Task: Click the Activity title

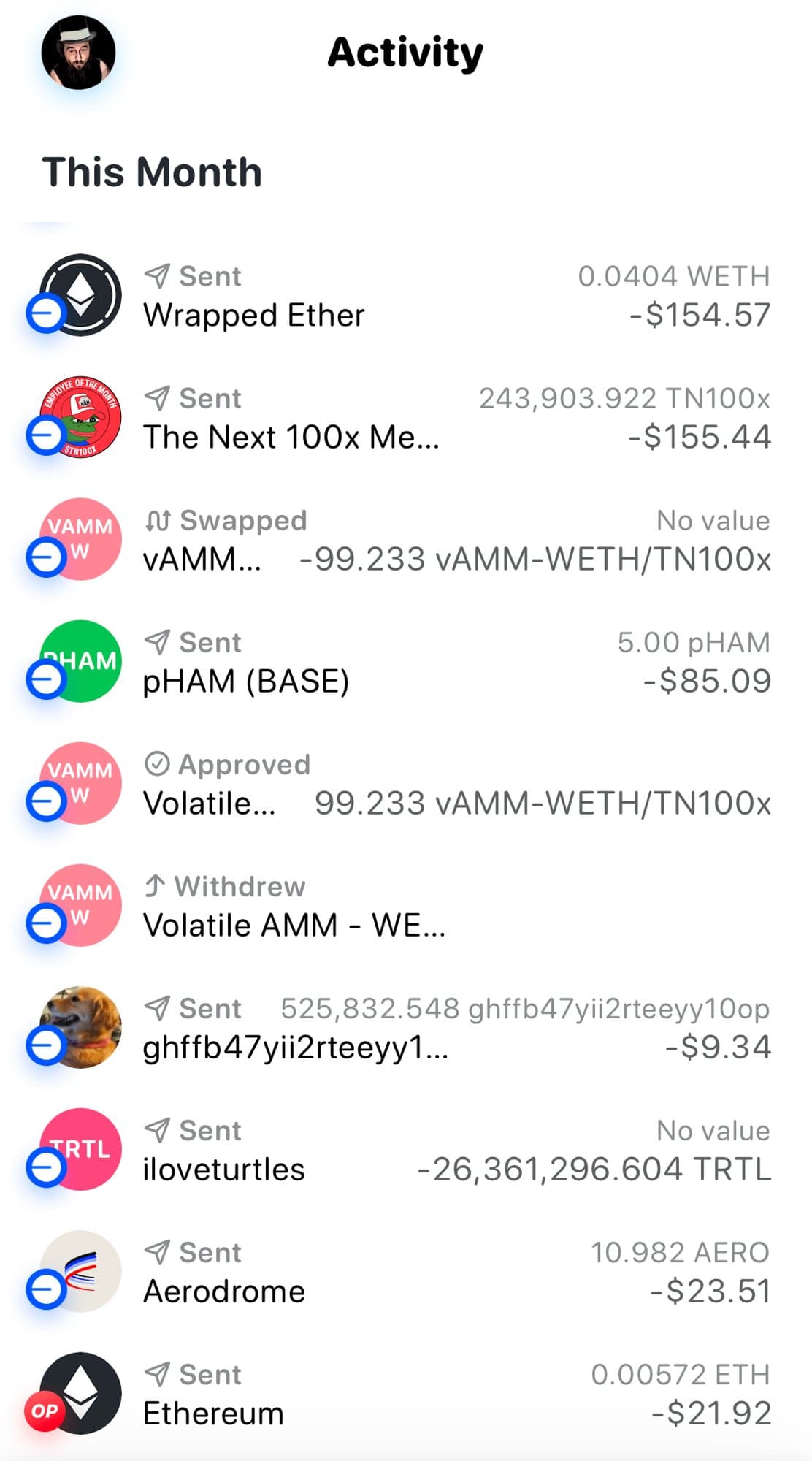Action: (406, 53)
